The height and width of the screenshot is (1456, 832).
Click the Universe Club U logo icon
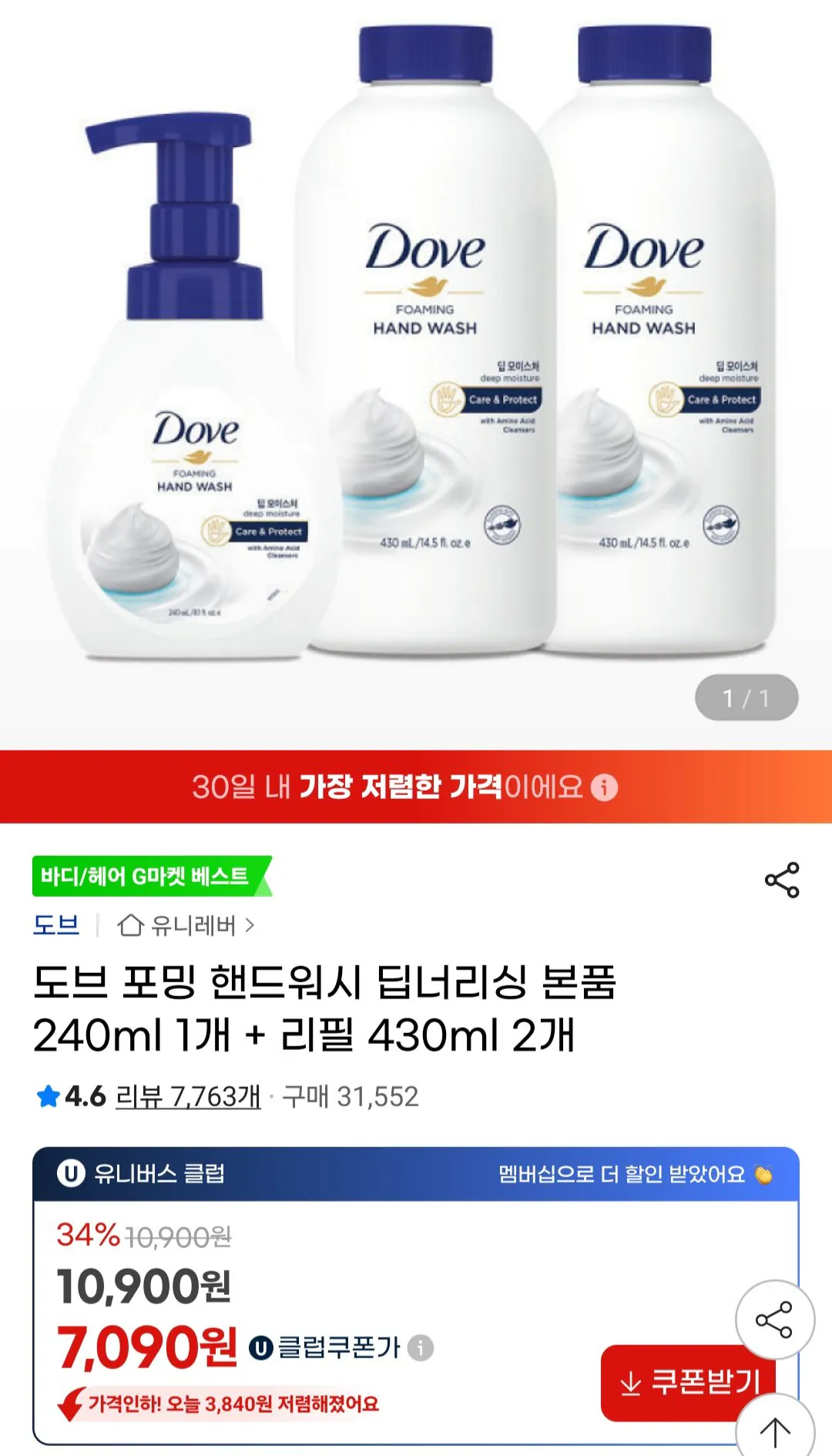coord(69,1174)
